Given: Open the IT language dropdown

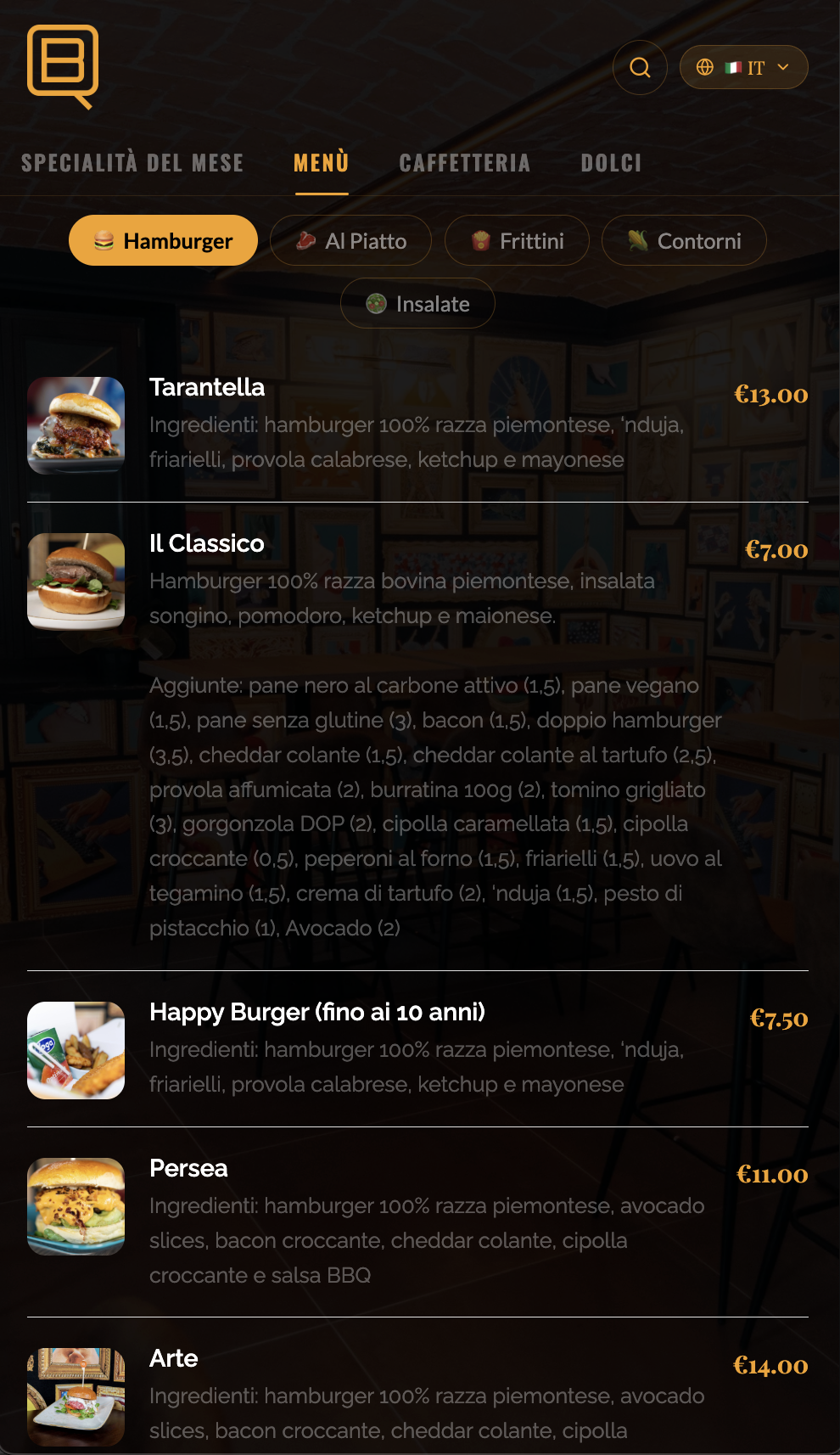Looking at the screenshot, I should [743, 67].
